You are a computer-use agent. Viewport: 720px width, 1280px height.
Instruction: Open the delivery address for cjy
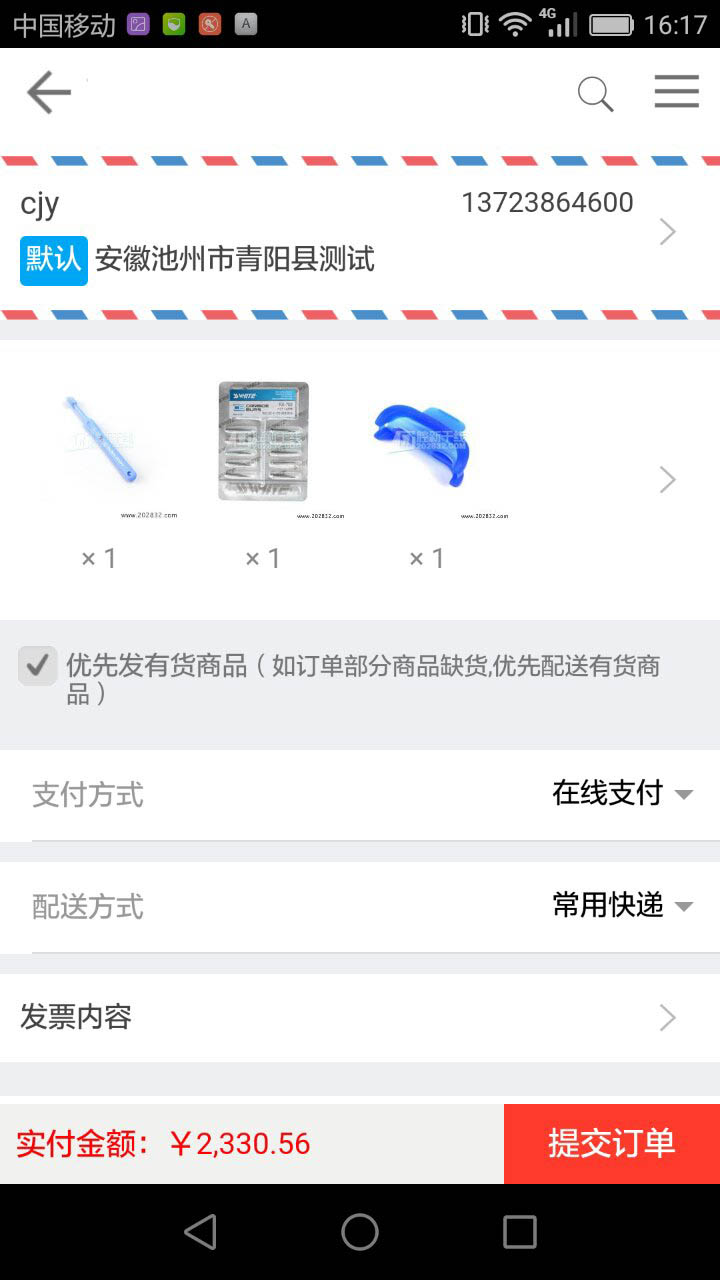[360, 233]
